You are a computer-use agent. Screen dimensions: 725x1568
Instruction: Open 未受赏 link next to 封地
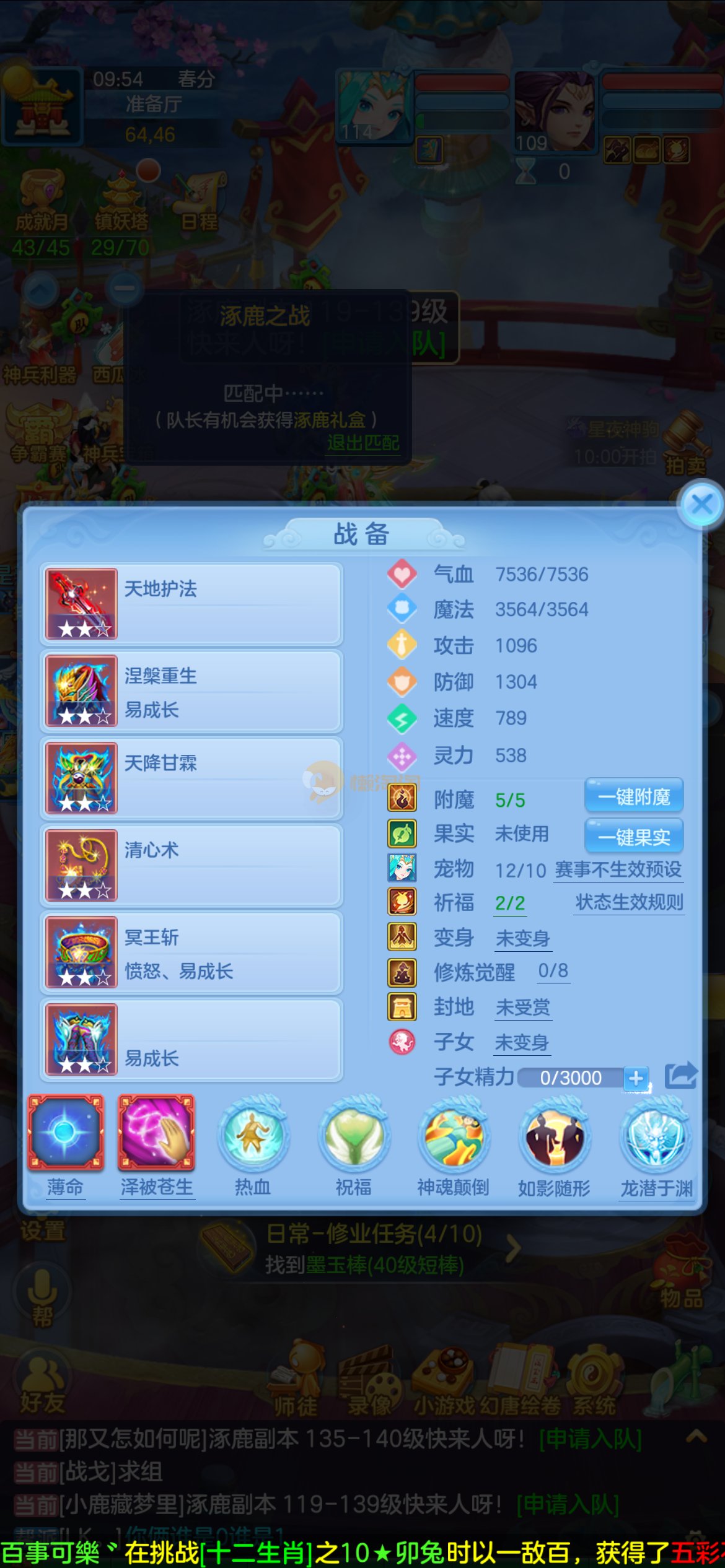click(x=522, y=1008)
